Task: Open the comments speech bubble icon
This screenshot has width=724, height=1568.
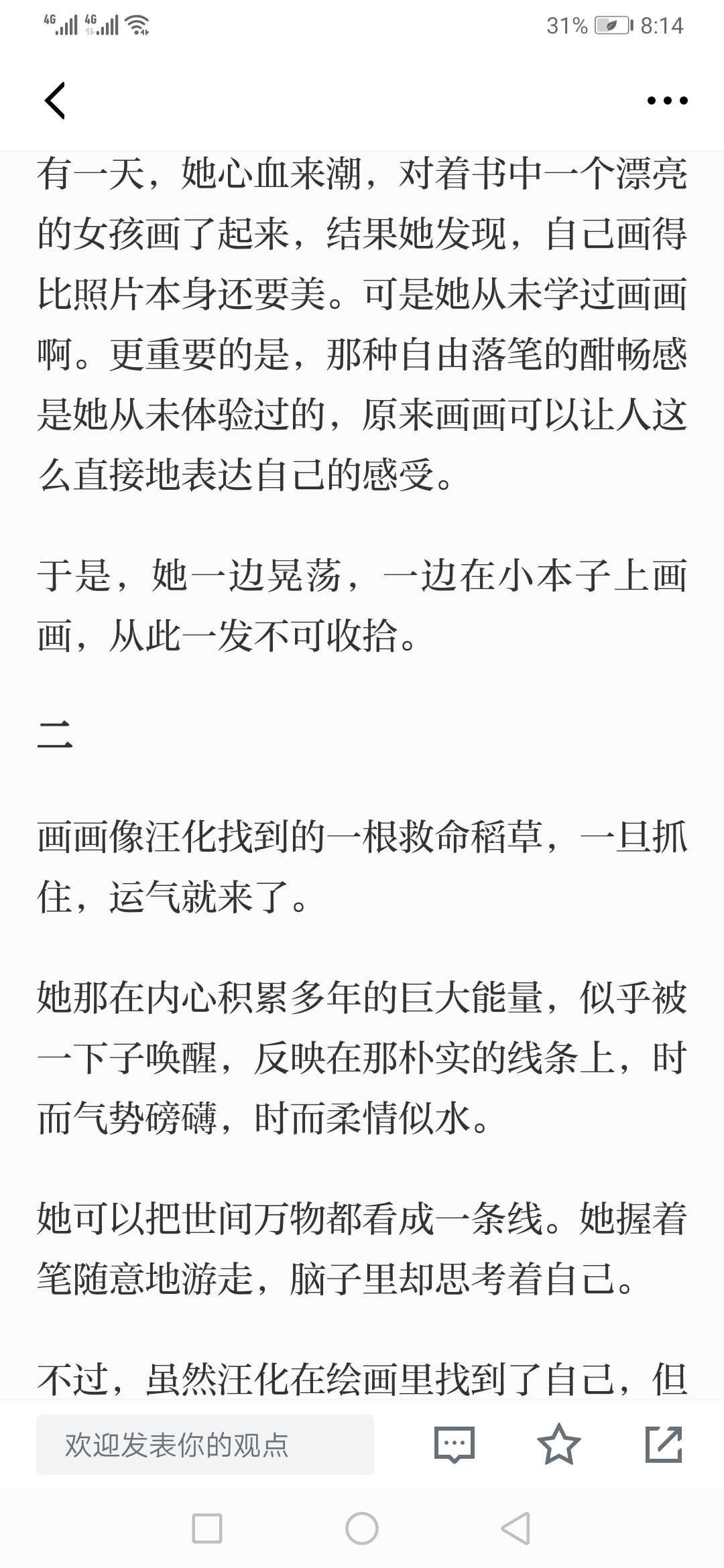Action: (x=455, y=1444)
